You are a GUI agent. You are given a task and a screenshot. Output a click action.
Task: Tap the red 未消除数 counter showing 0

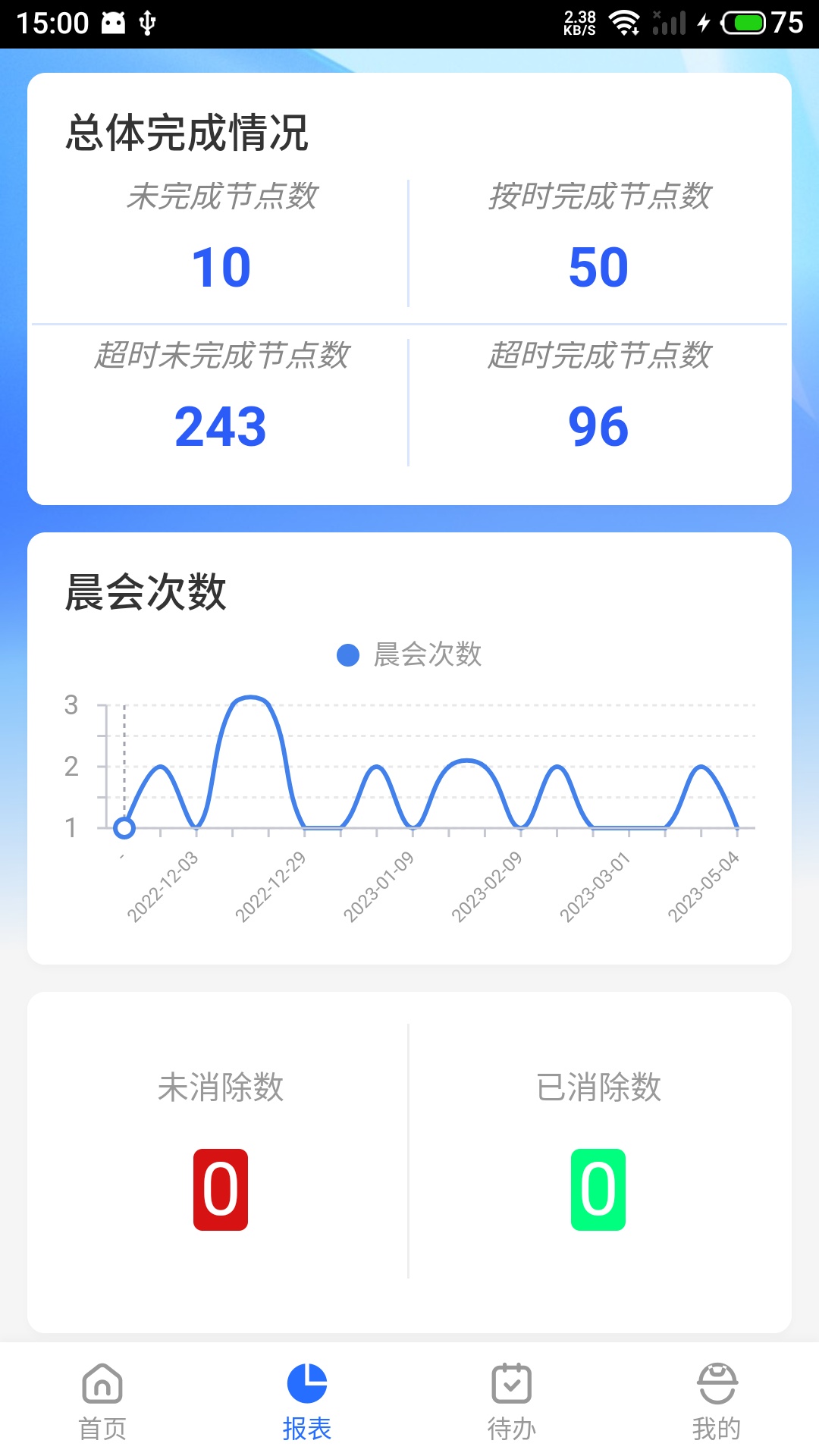click(220, 1191)
